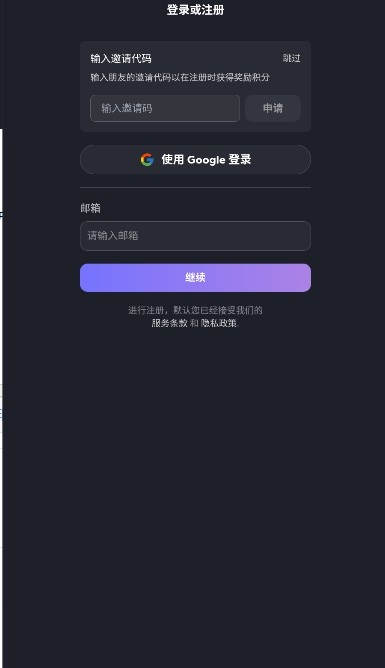Sign in with 使用 Google 登录
This screenshot has width=385, height=668.
[195, 159]
